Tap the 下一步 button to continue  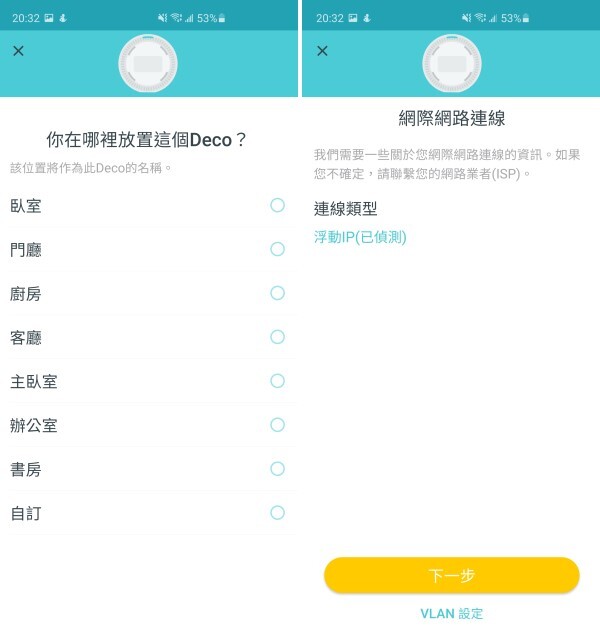pos(451,575)
